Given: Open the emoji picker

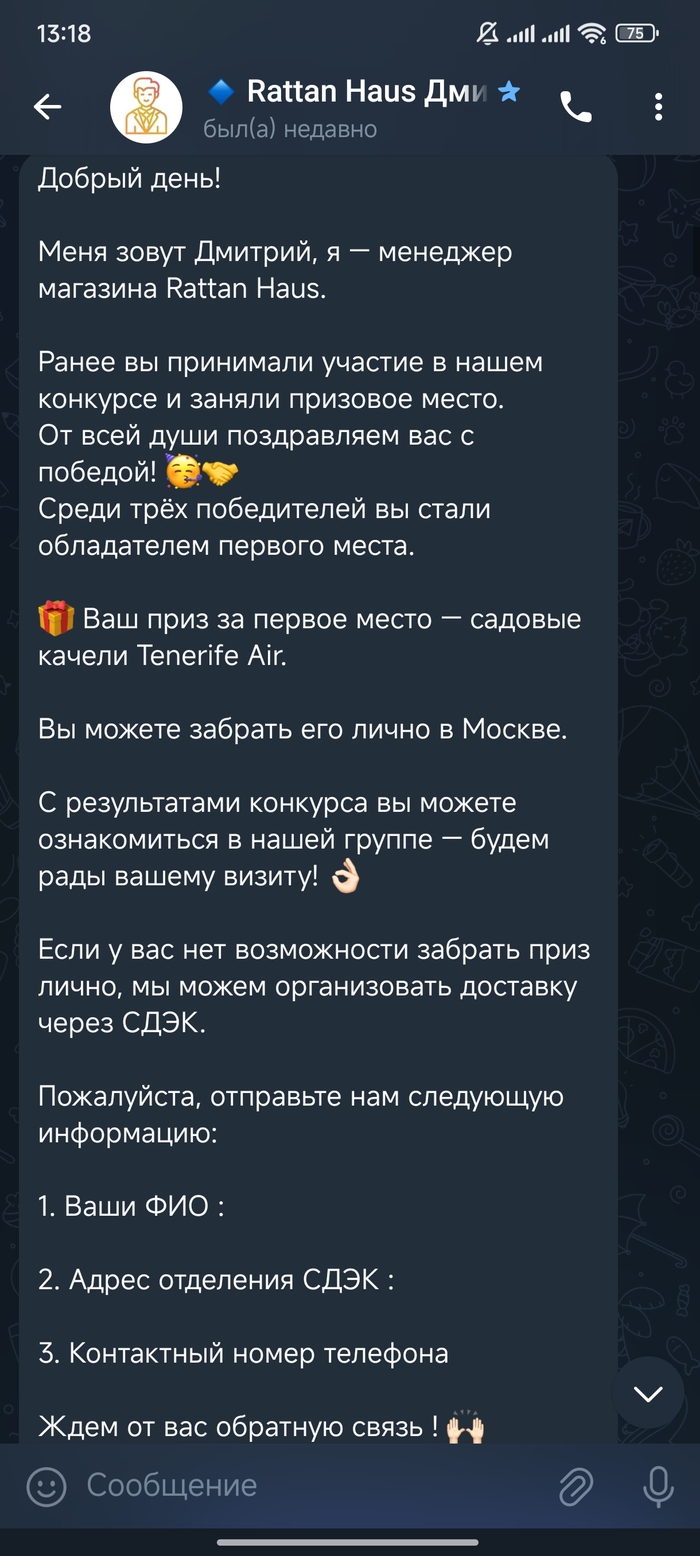Looking at the screenshot, I should pos(45,1486).
